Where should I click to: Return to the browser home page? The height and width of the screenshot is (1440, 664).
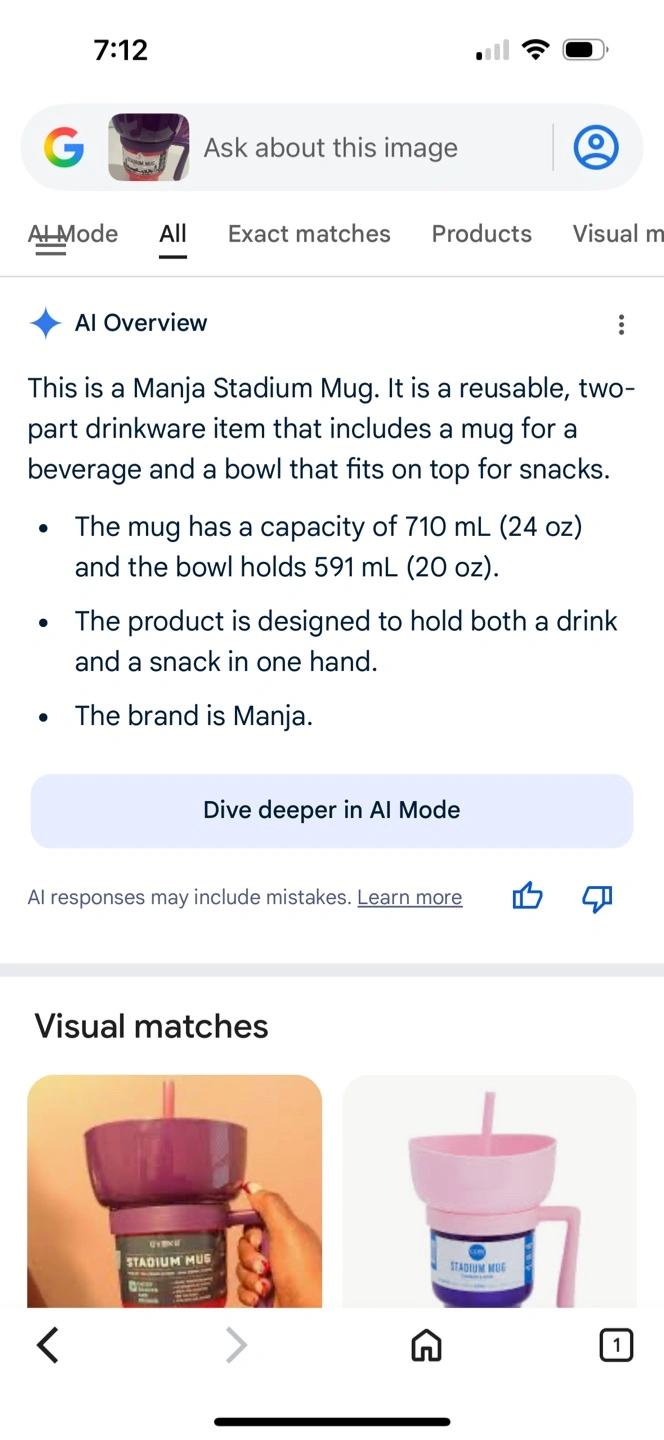coord(426,1346)
